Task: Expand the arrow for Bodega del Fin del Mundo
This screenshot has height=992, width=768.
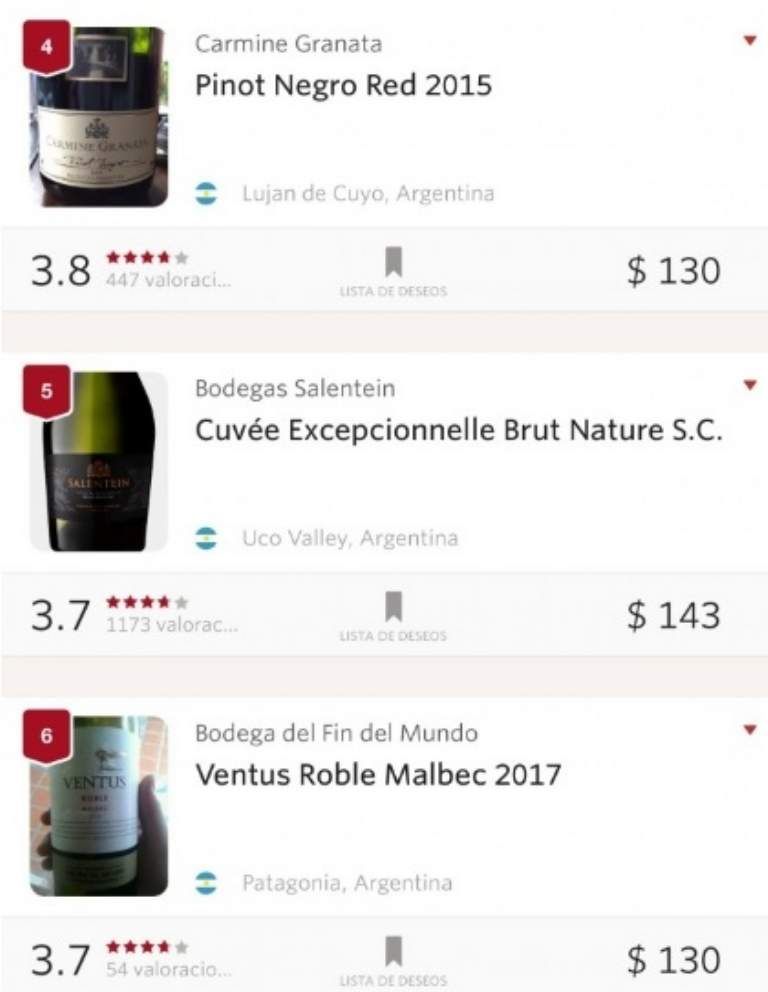Action: 750,730
